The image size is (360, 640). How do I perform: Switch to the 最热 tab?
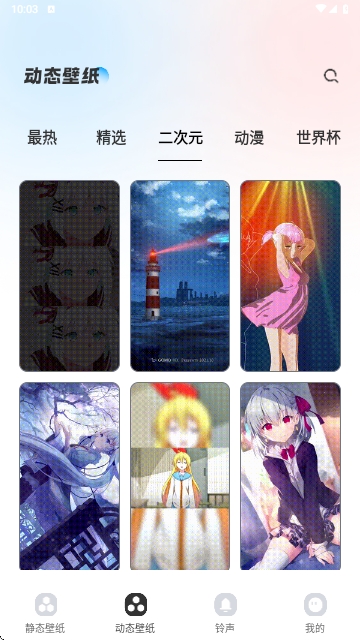(x=42, y=138)
